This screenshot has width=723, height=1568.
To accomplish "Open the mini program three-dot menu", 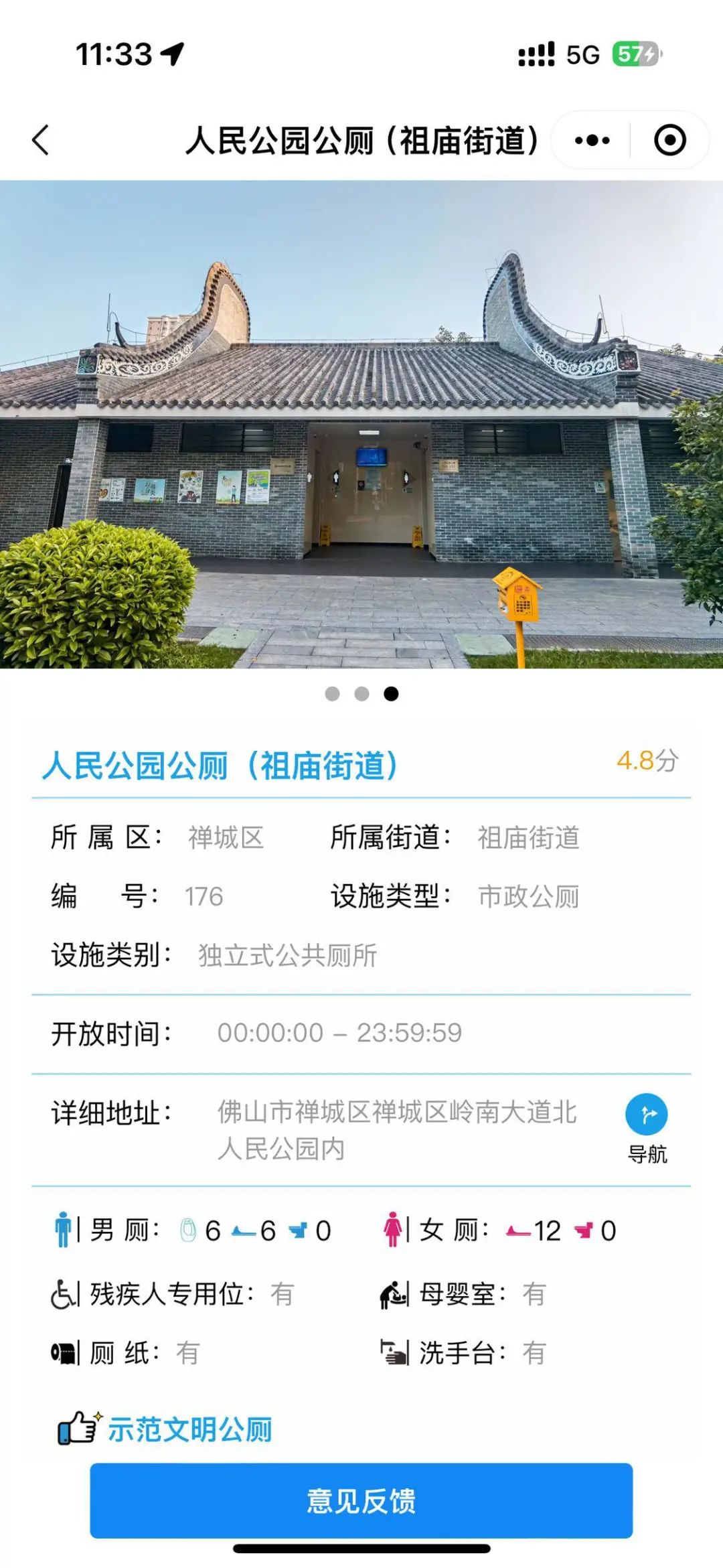I will (x=592, y=141).
